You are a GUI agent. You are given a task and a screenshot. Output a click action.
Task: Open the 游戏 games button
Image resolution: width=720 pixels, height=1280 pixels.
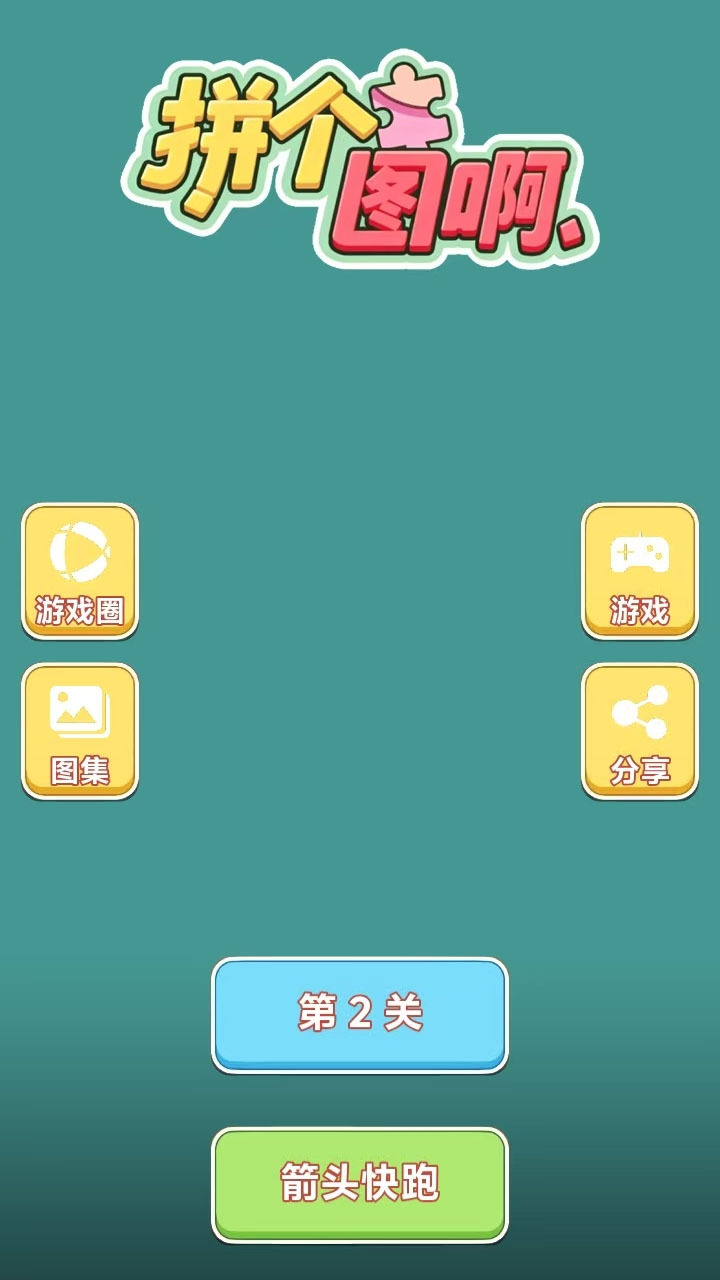pyautogui.click(x=640, y=571)
